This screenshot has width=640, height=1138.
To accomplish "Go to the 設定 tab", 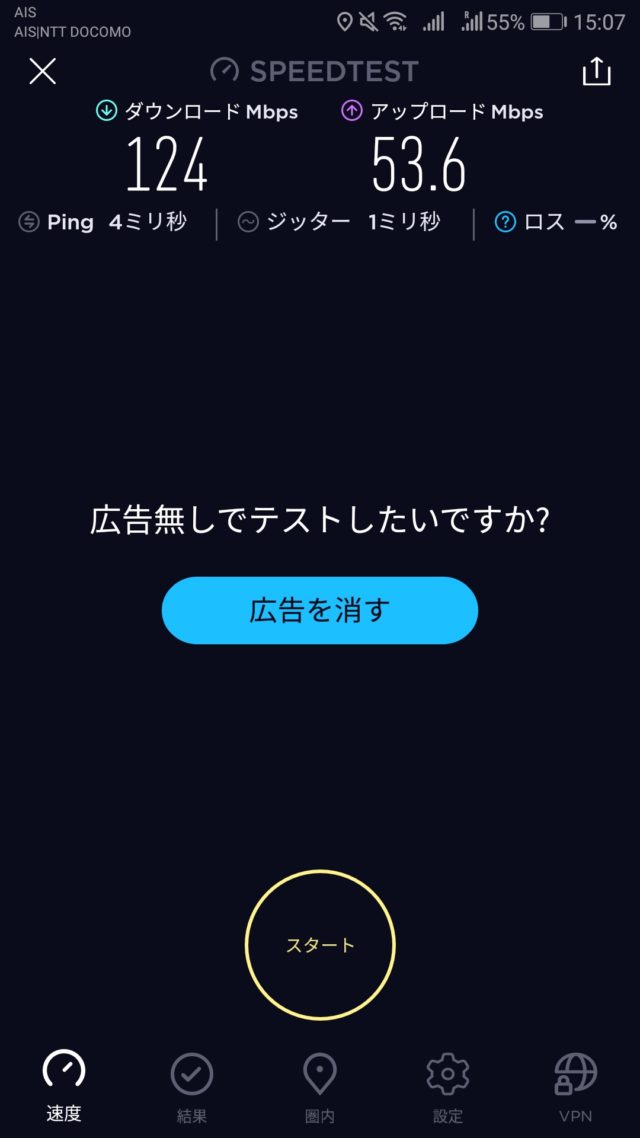I will [448, 1085].
